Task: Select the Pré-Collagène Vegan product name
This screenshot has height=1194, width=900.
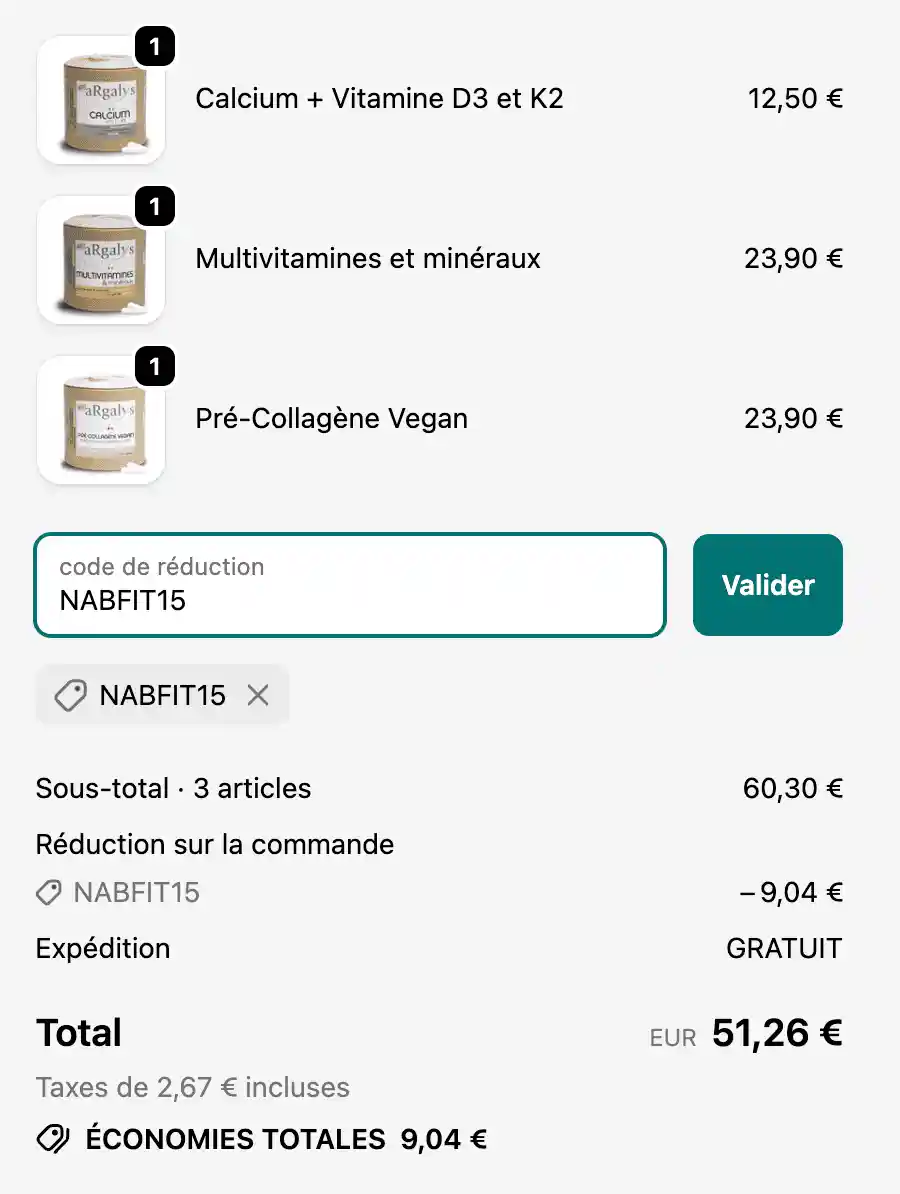Action: tap(331, 418)
